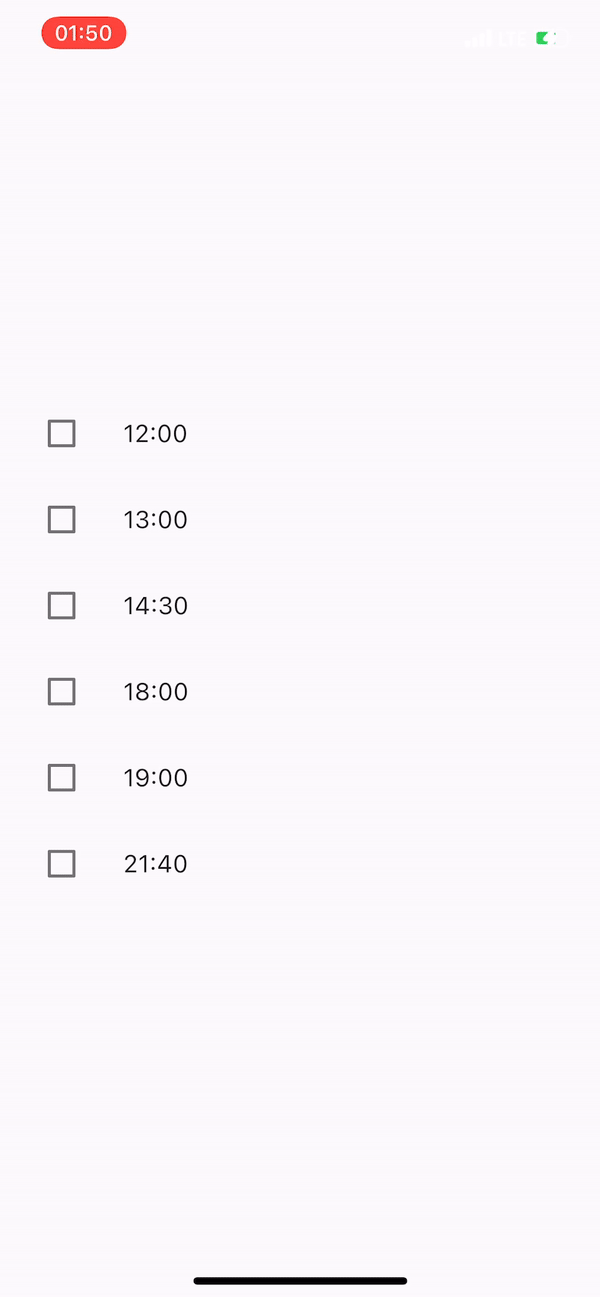Tick the box next to 14:30

click(62, 606)
